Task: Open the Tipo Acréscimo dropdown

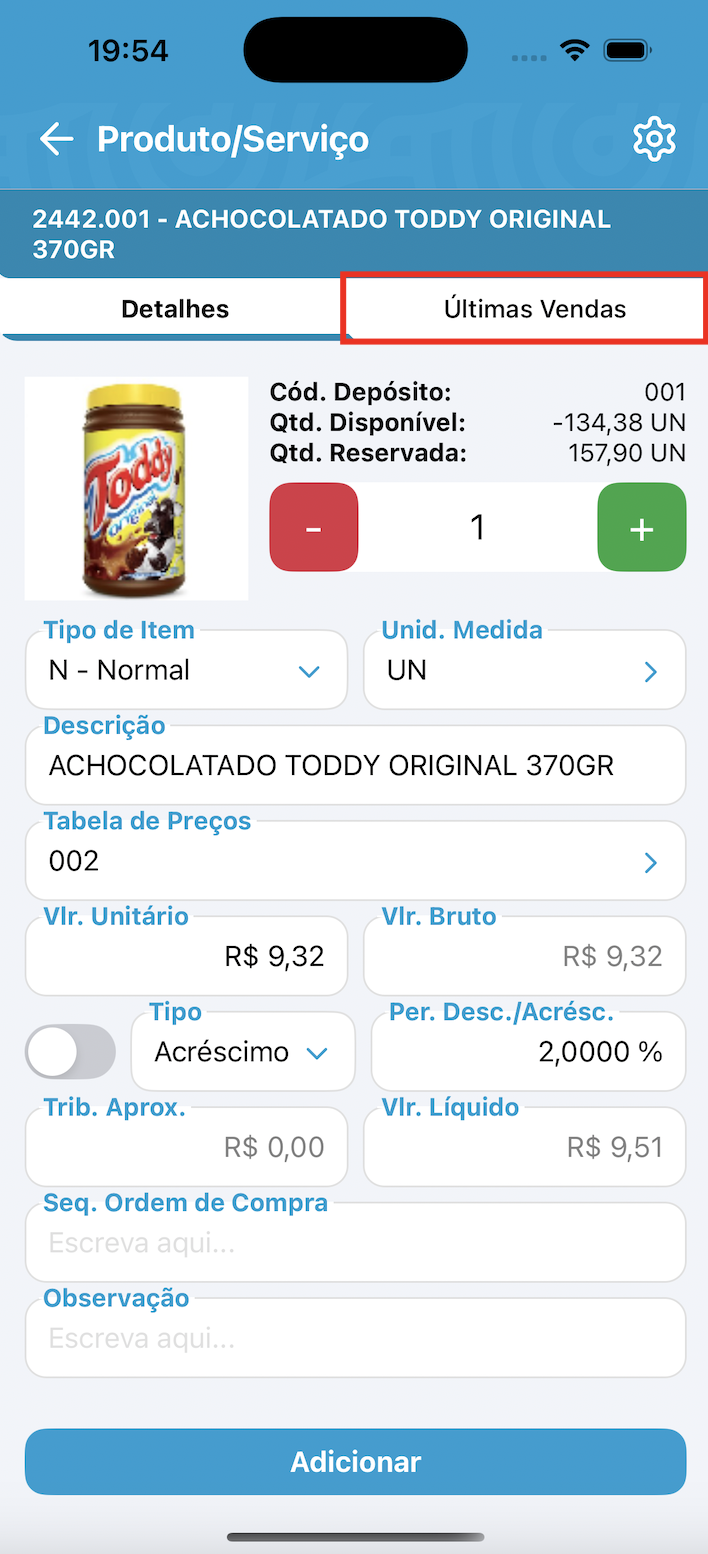Action: point(243,1051)
